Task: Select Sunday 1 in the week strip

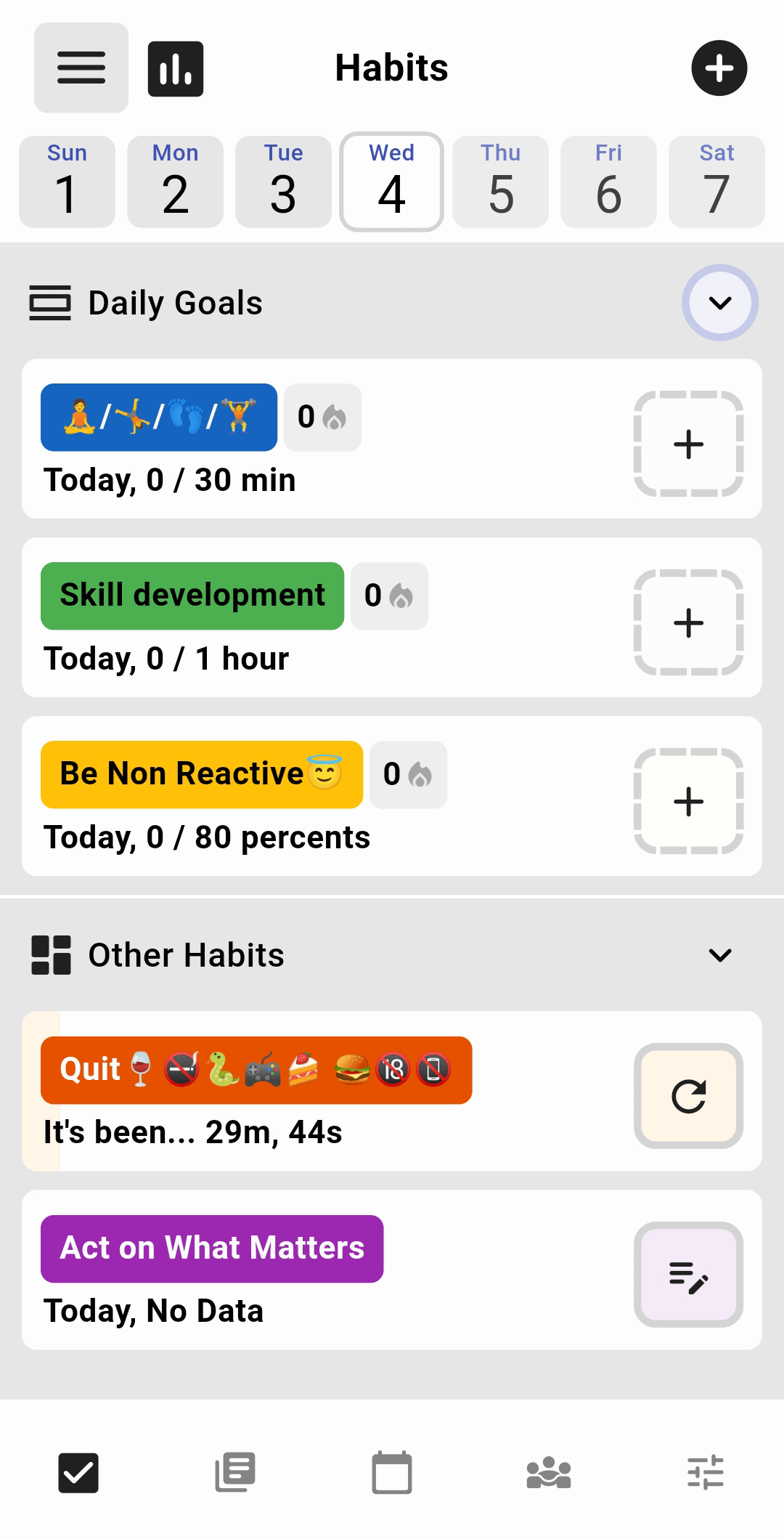Action: click(67, 182)
